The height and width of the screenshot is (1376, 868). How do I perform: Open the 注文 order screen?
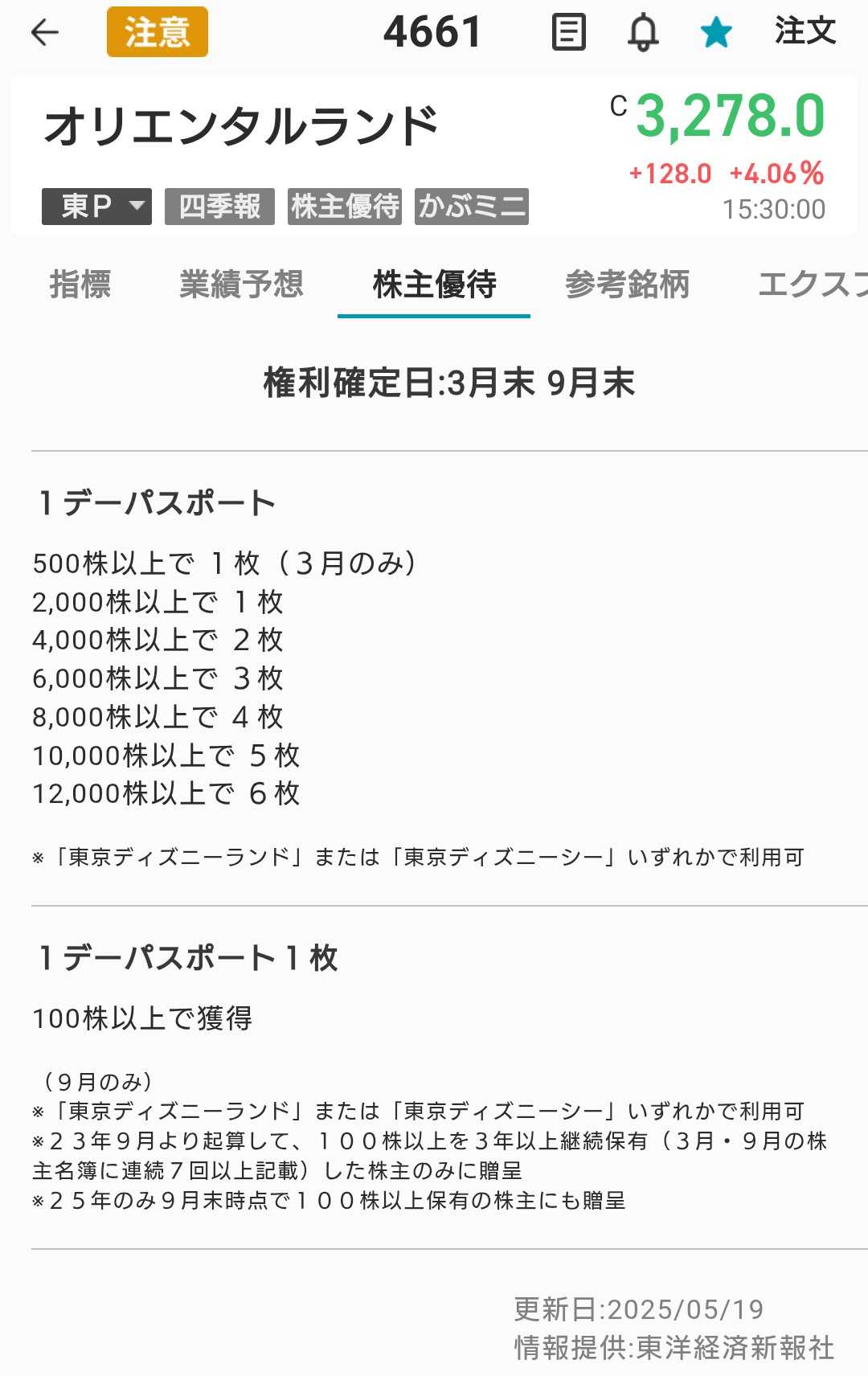click(x=805, y=31)
